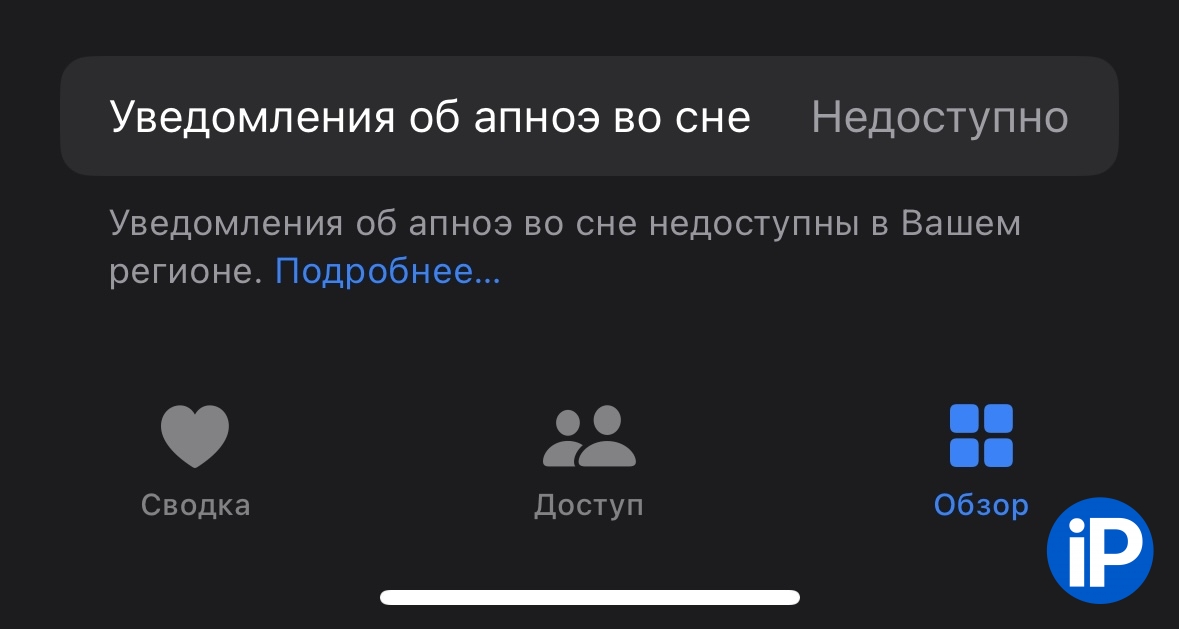Screen dimensions: 1179x629
Task: Tap the Подробнее link
Action: [387, 272]
